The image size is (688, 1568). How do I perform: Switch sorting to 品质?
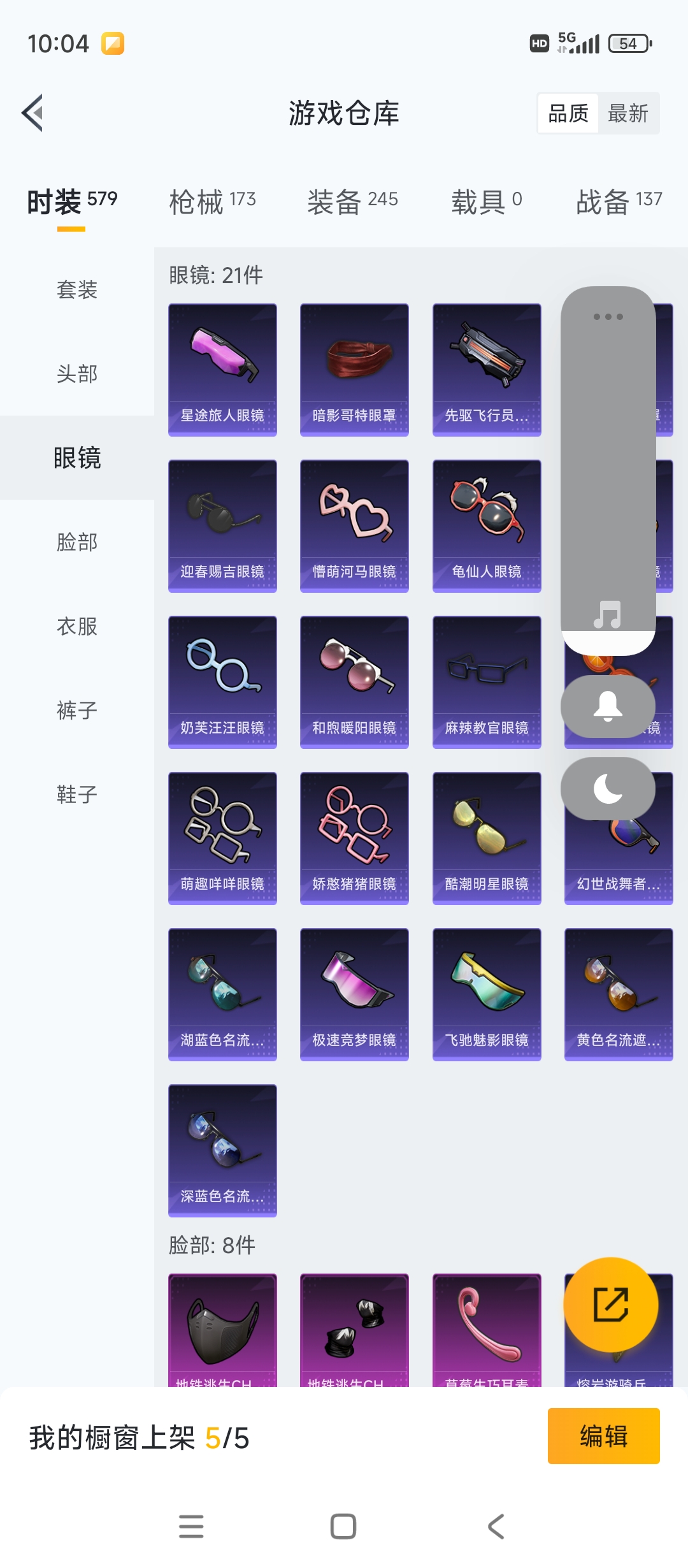[569, 113]
